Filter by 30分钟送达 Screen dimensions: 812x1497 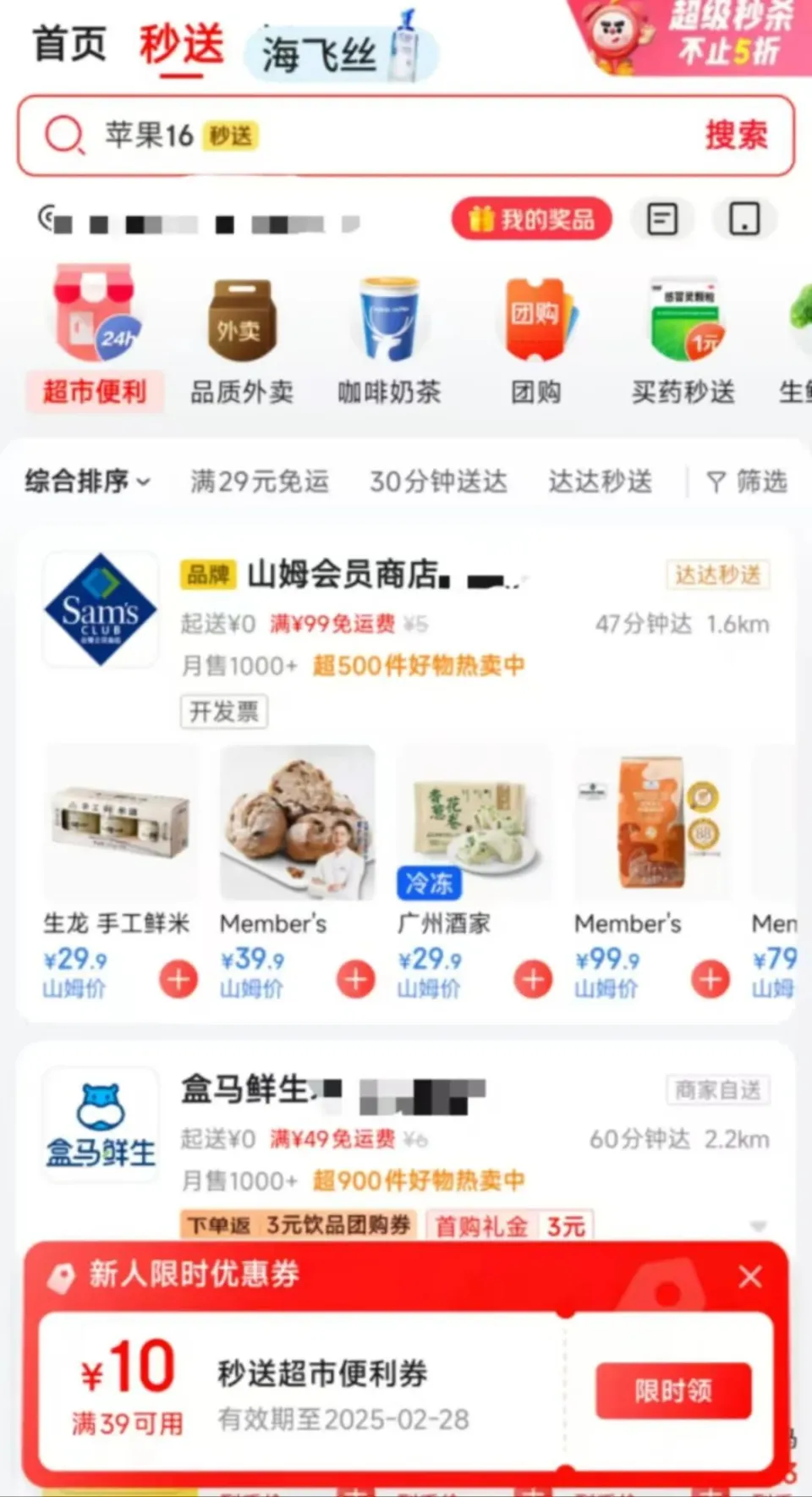tap(438, 482)
